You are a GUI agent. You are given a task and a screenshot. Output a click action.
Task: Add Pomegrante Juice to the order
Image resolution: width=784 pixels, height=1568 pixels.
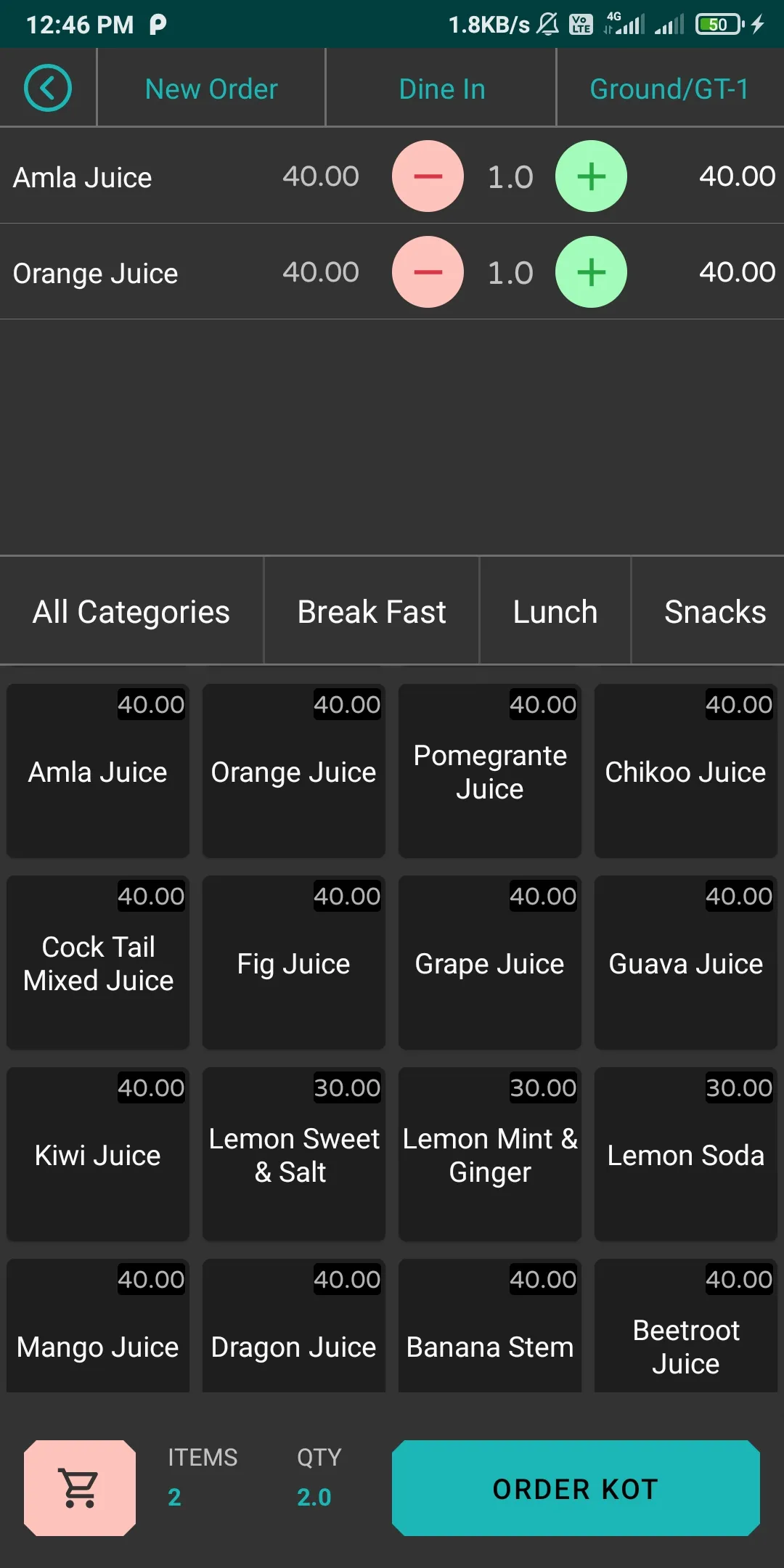pos(490,771)
